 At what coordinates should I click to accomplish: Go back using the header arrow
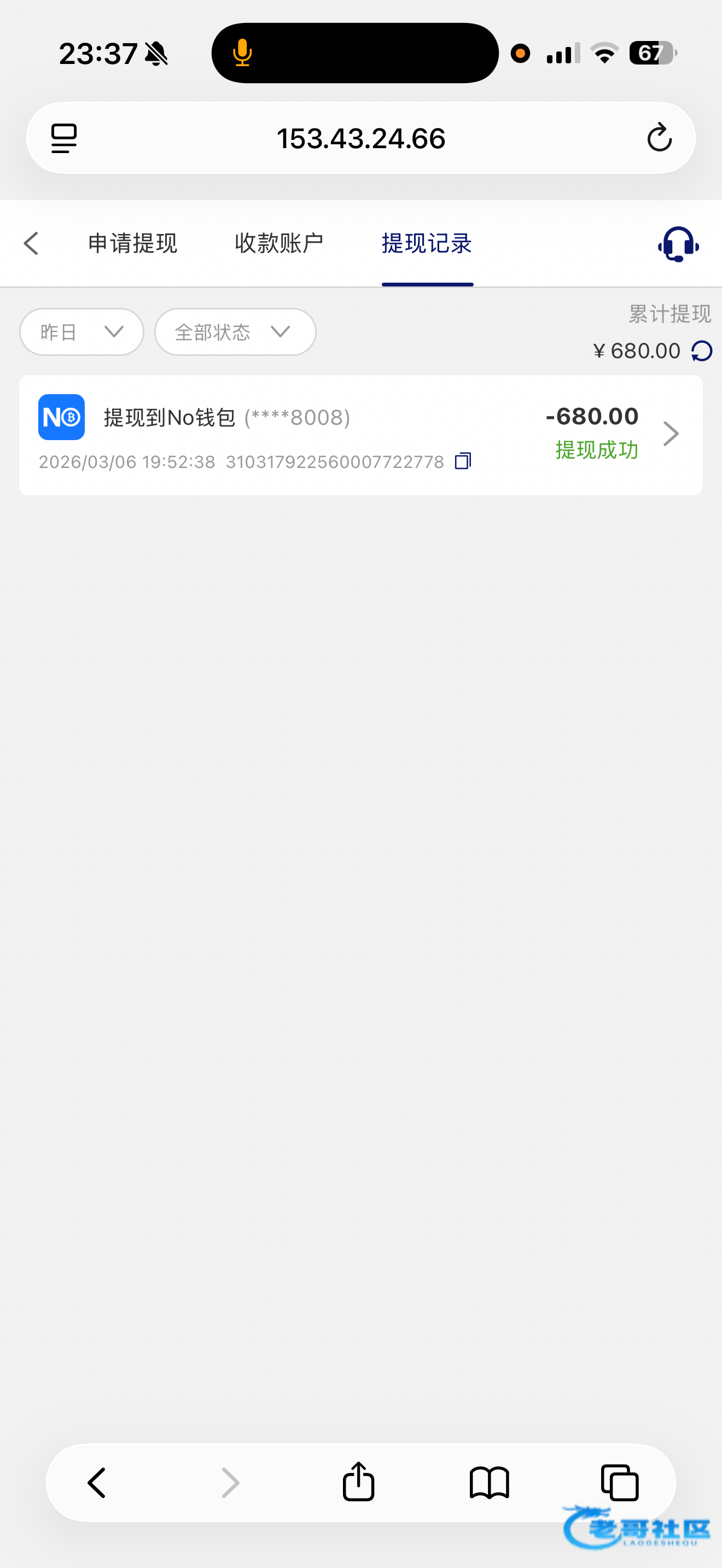[x=32, y=243]
